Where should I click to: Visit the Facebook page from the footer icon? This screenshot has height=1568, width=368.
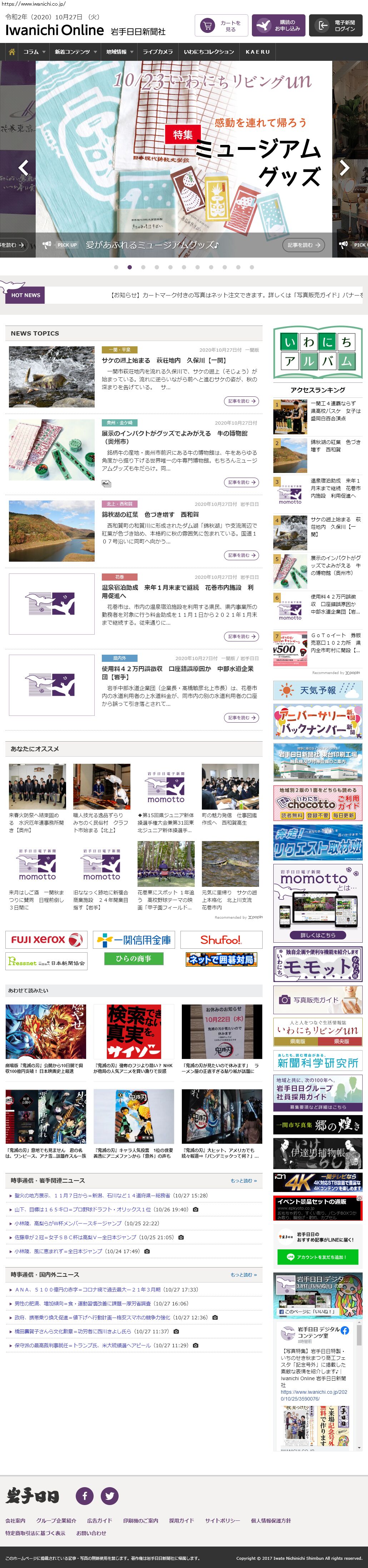85,1496
